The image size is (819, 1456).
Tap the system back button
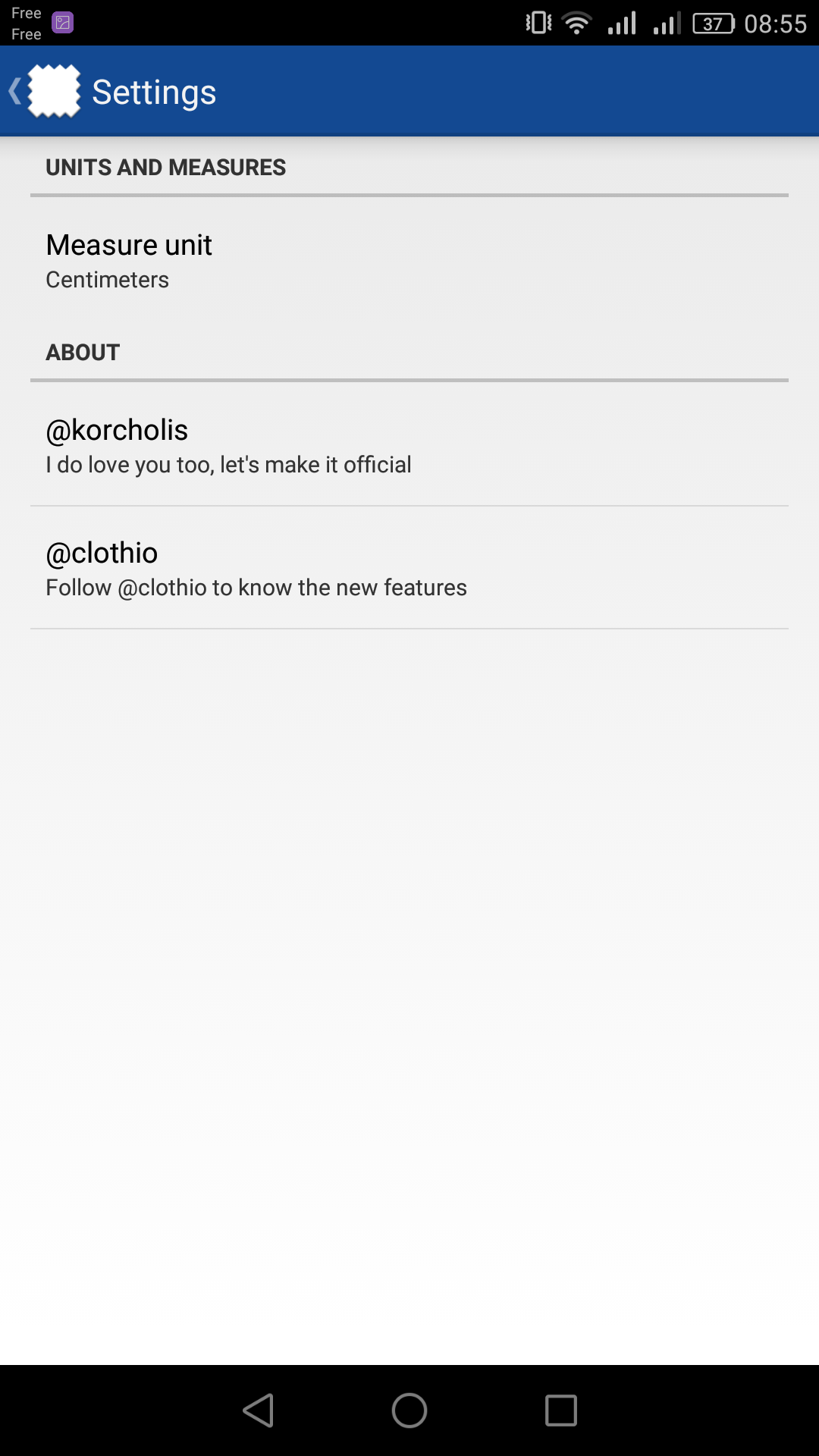click(259, 1410)
